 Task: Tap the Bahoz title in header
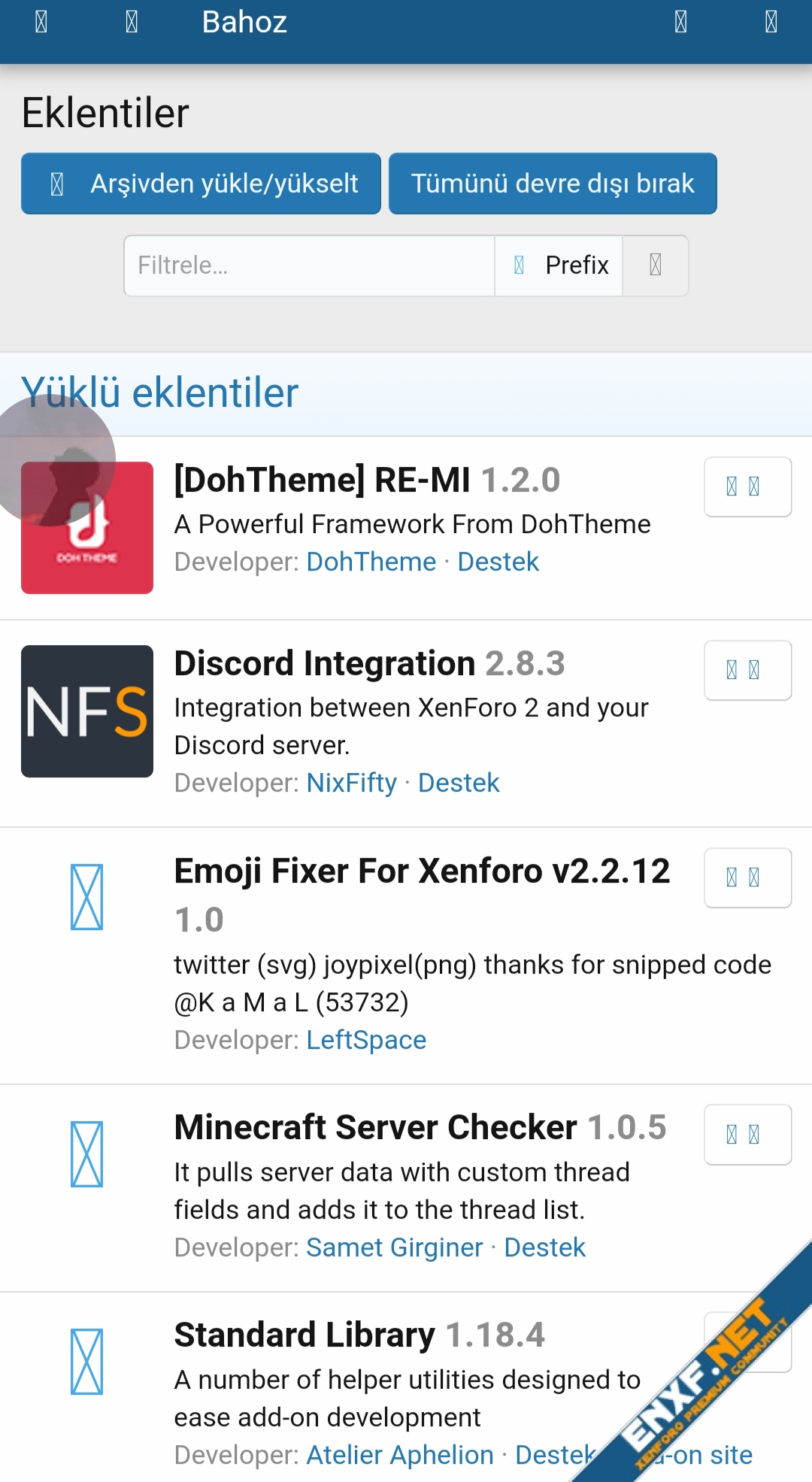[x=244, y=23]
